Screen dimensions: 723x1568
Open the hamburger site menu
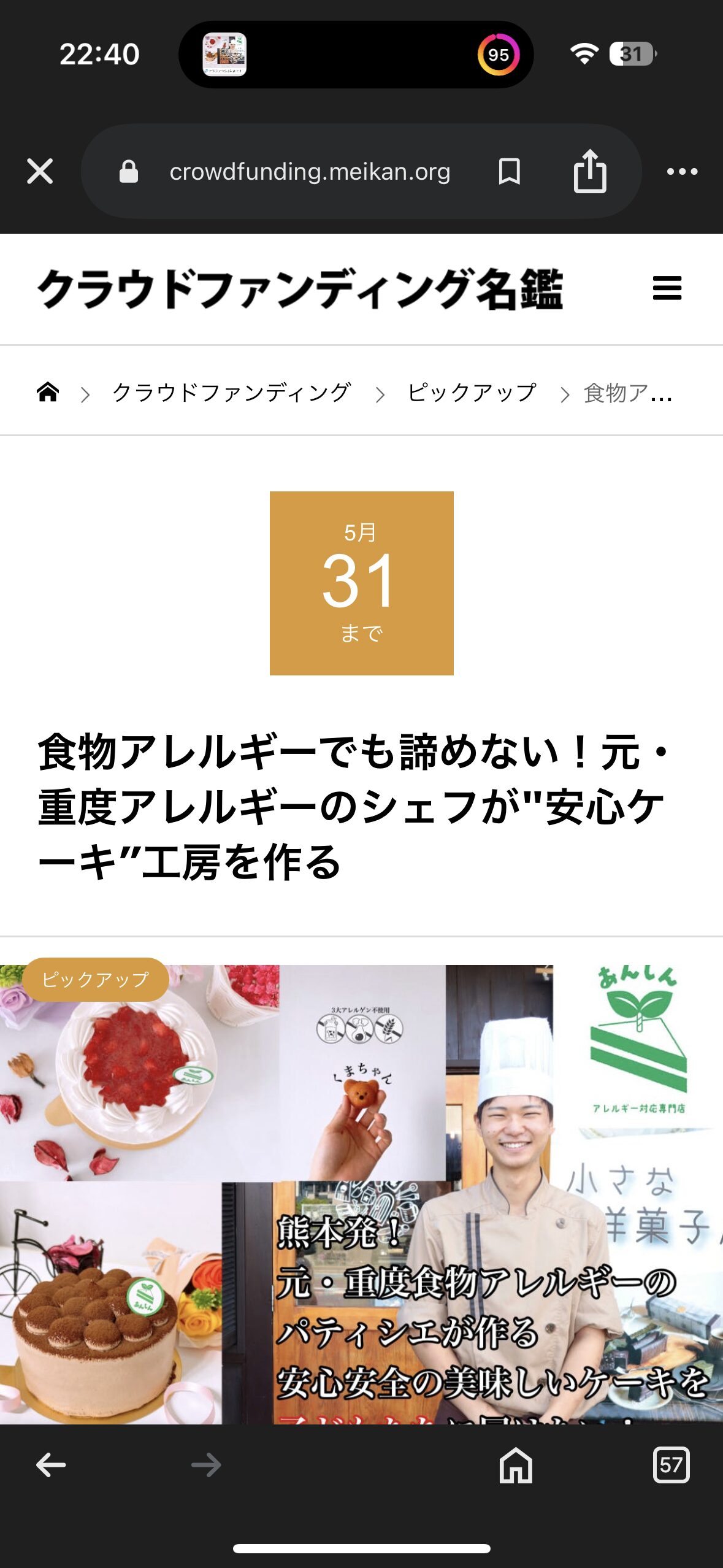pyautogui.click(x=667, y=288)
